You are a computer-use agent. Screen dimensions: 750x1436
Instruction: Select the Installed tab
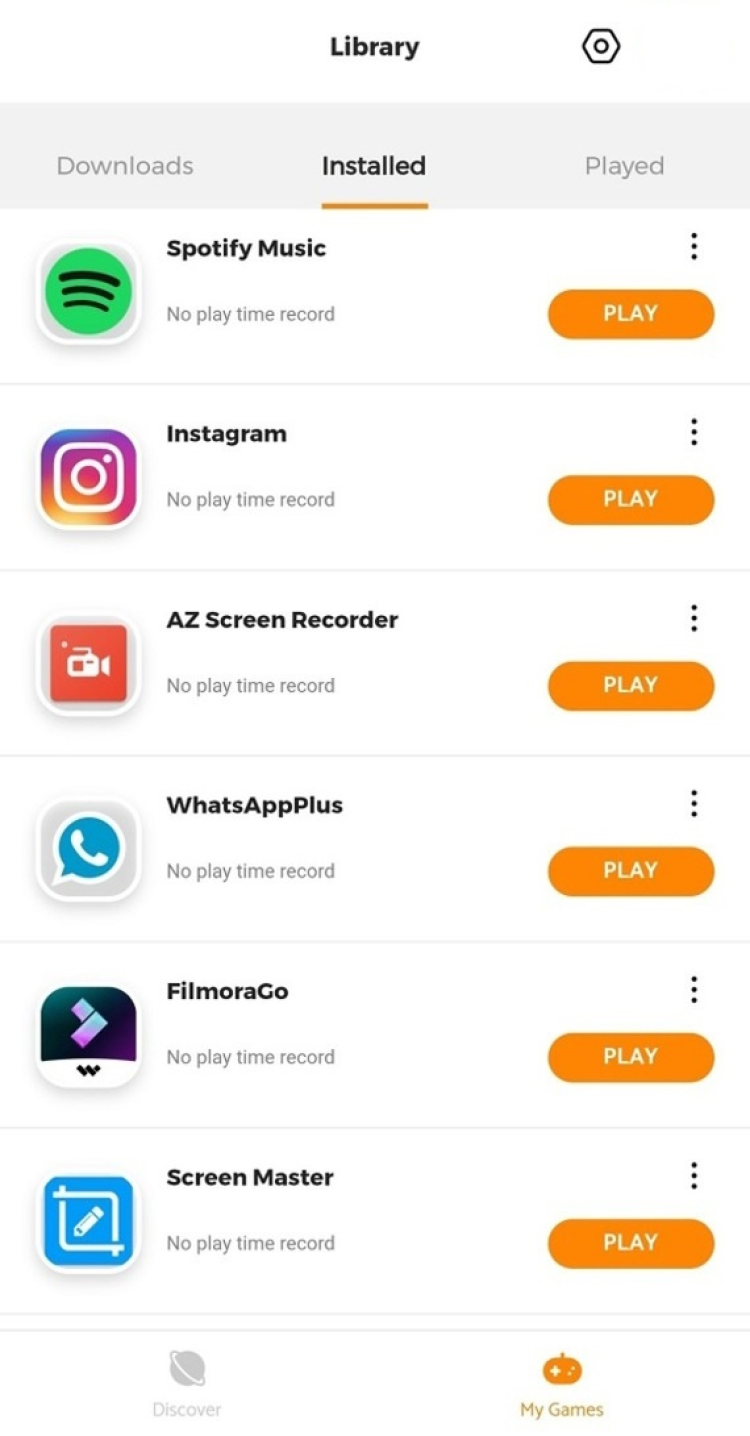click(374, 166)
